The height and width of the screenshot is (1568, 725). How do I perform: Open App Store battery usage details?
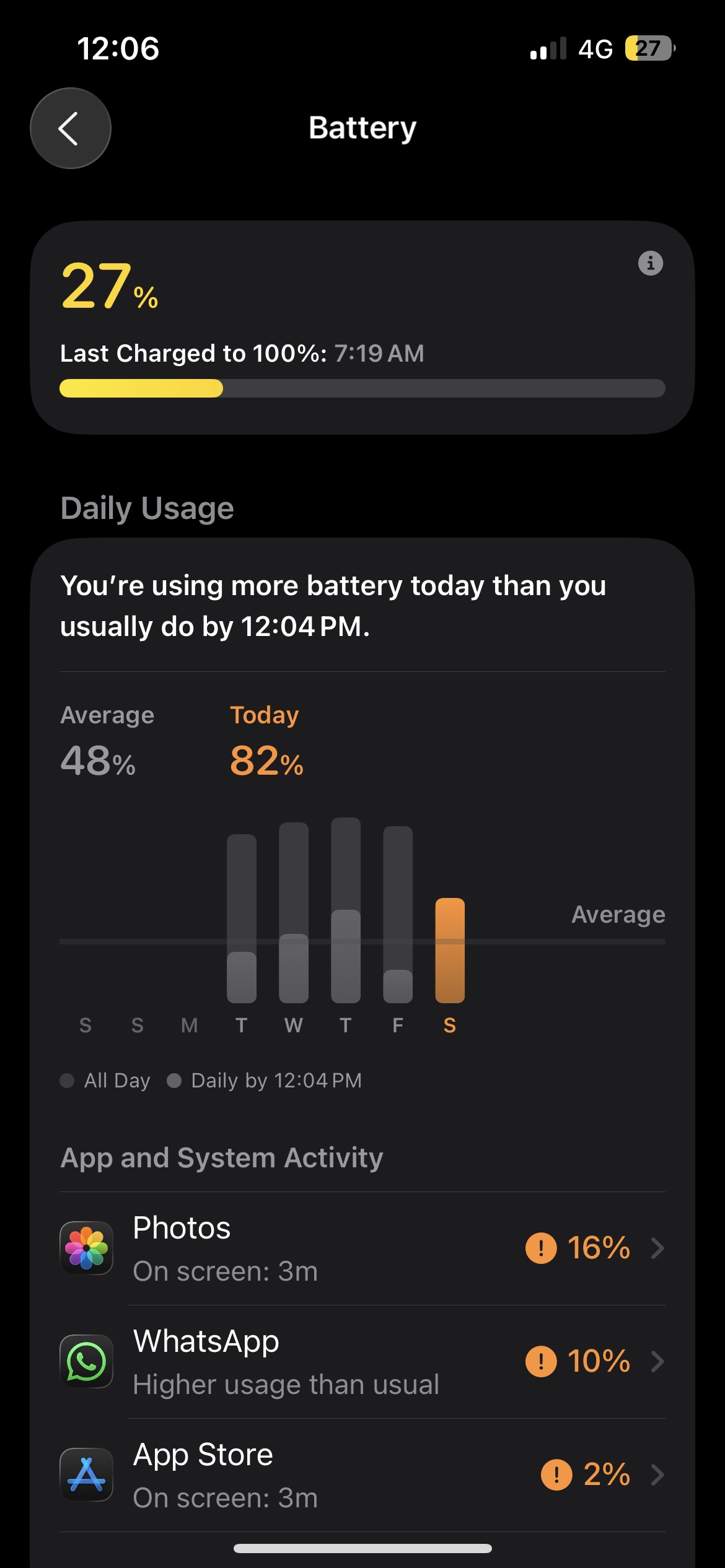pyautogui.click(x=362, y=1475)
